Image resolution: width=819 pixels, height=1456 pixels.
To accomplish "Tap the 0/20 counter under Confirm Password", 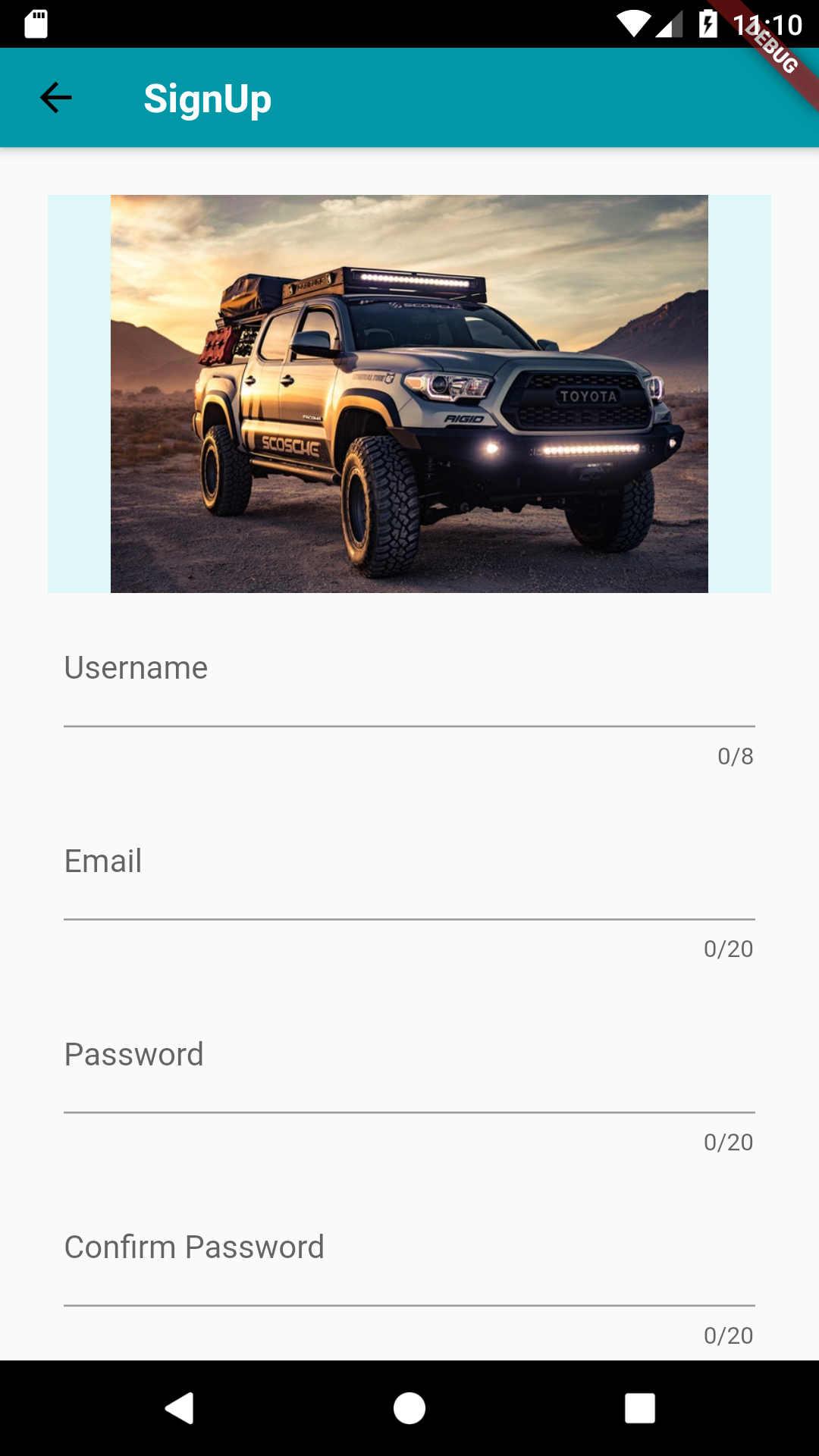I will click(x=727, y=1333).
